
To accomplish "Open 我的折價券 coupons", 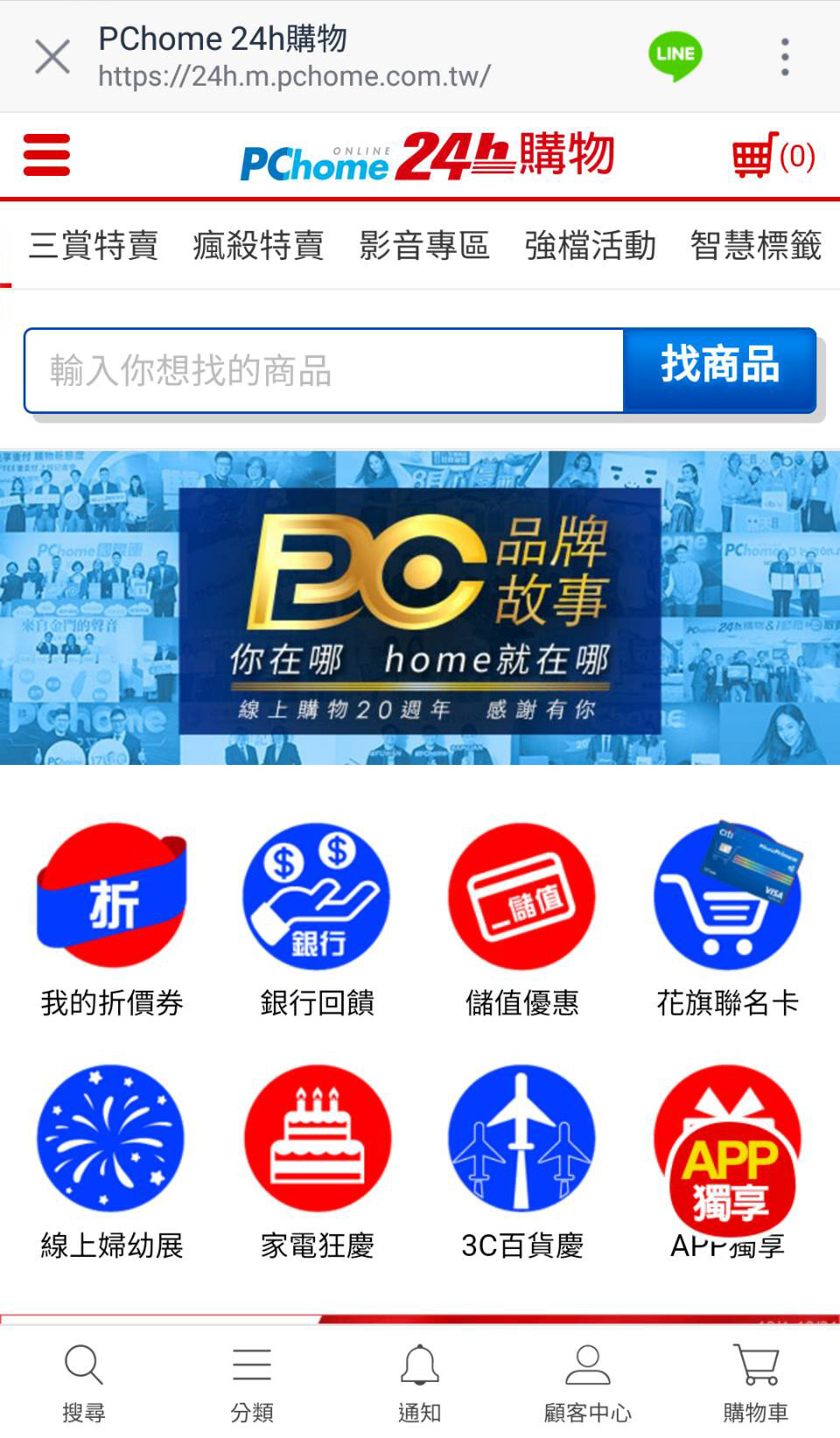I will [111, 919].
